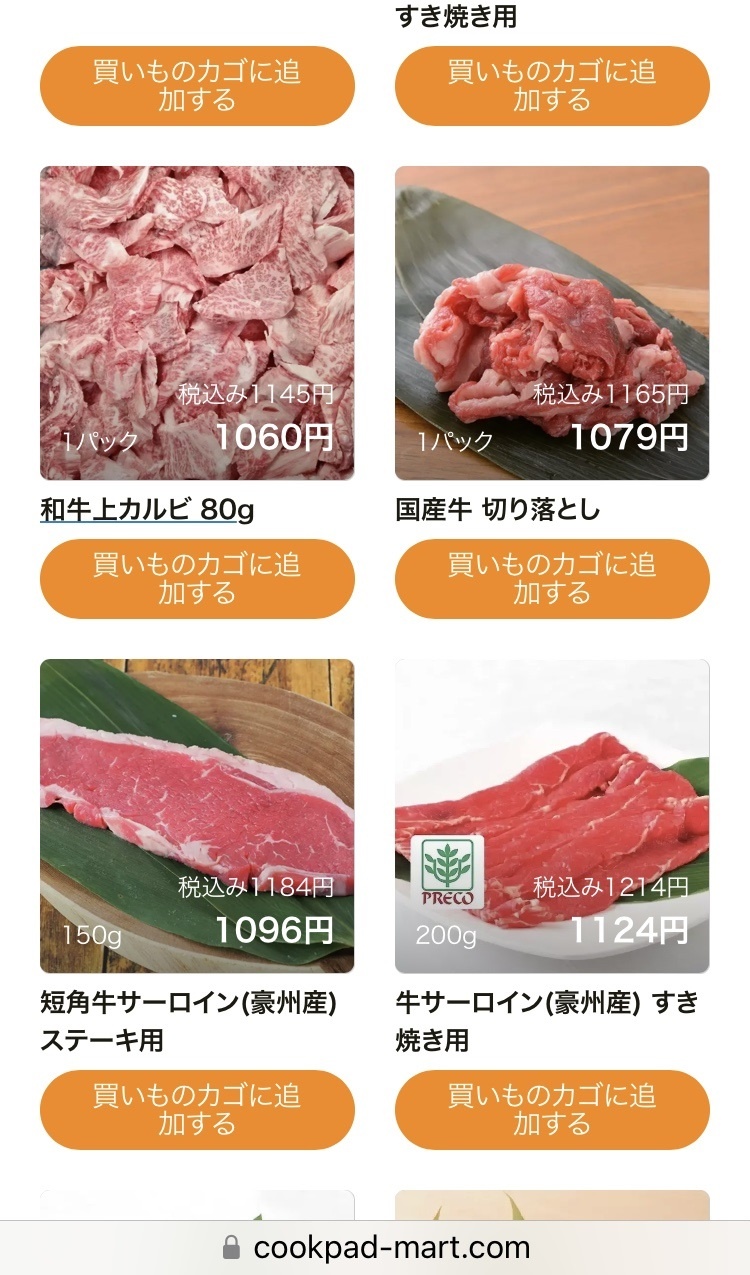Viewport: 750px width, 1275px height.
Task: Tap the cookpad-mart.com address bar
Action: (x=375, y=1248)
